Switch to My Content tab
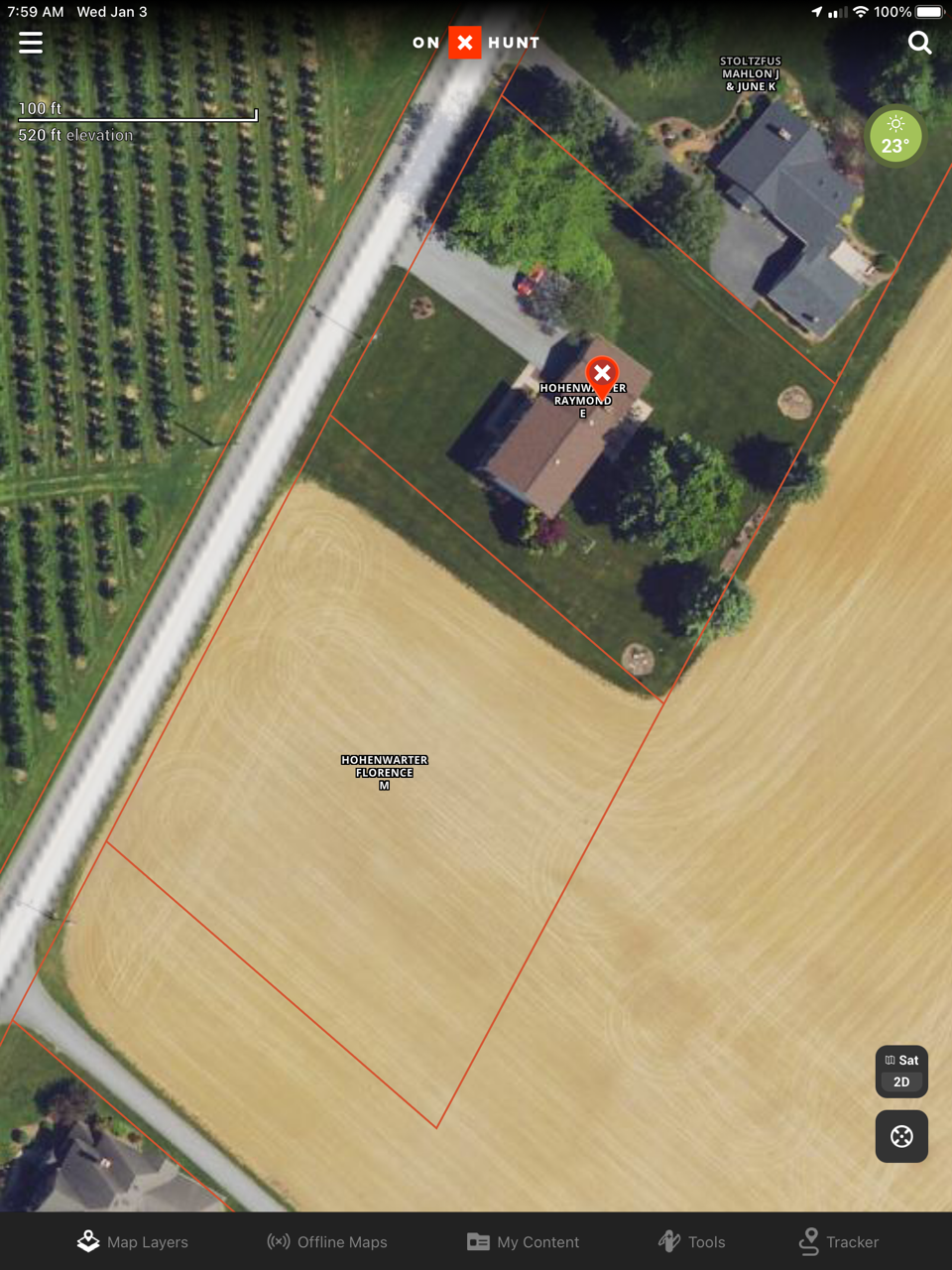Viewport: 952px width, 1270px height. pos(523,1241)
